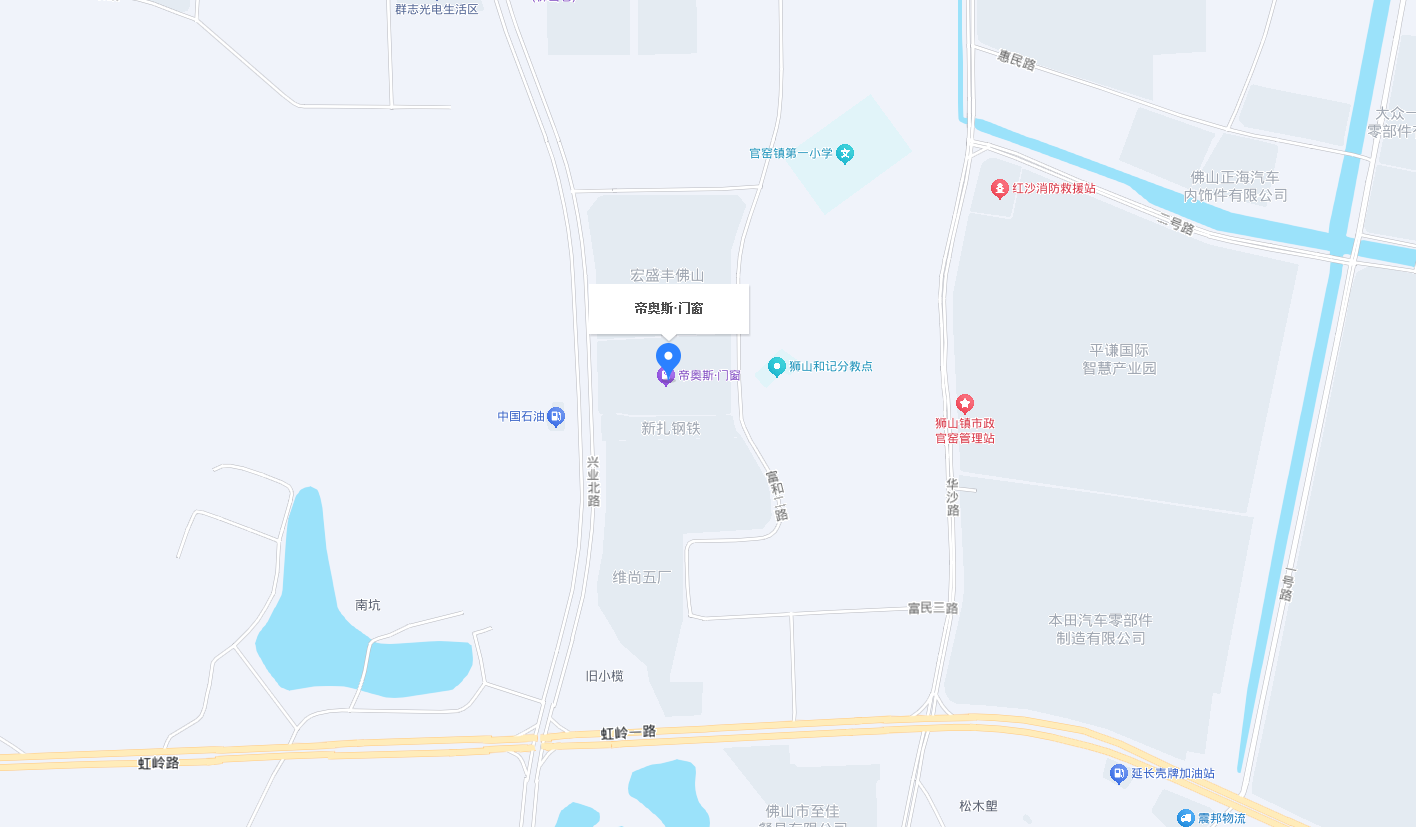Screen dimensions: 1416x827
Task: Tap the blue location pin for 帝奥斯·门窗
Action: [668, 357]
